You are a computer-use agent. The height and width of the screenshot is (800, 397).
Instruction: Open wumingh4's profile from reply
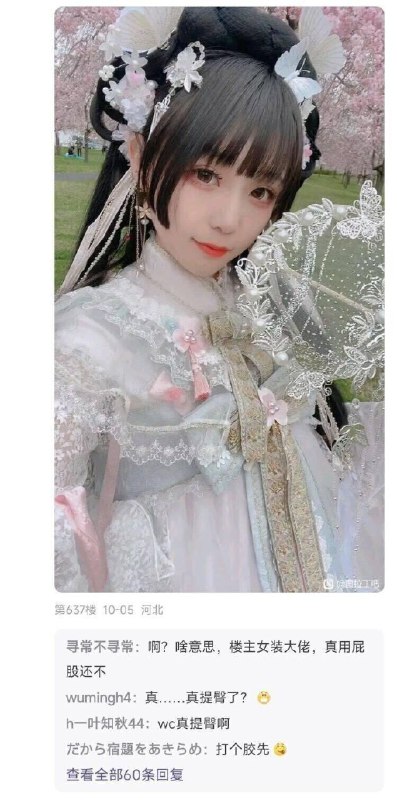point(98,698)
